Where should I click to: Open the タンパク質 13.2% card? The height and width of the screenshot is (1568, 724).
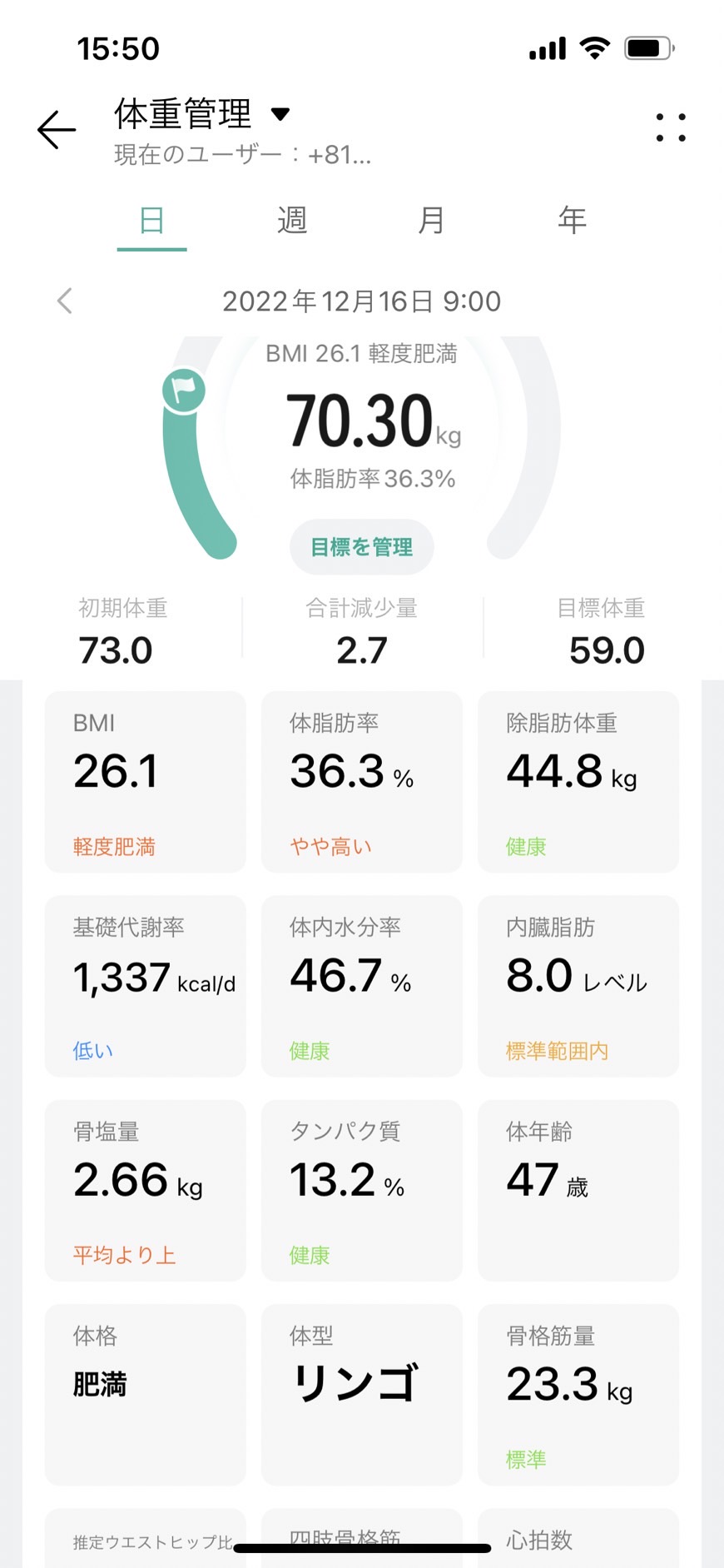[x=362, y=1191]
